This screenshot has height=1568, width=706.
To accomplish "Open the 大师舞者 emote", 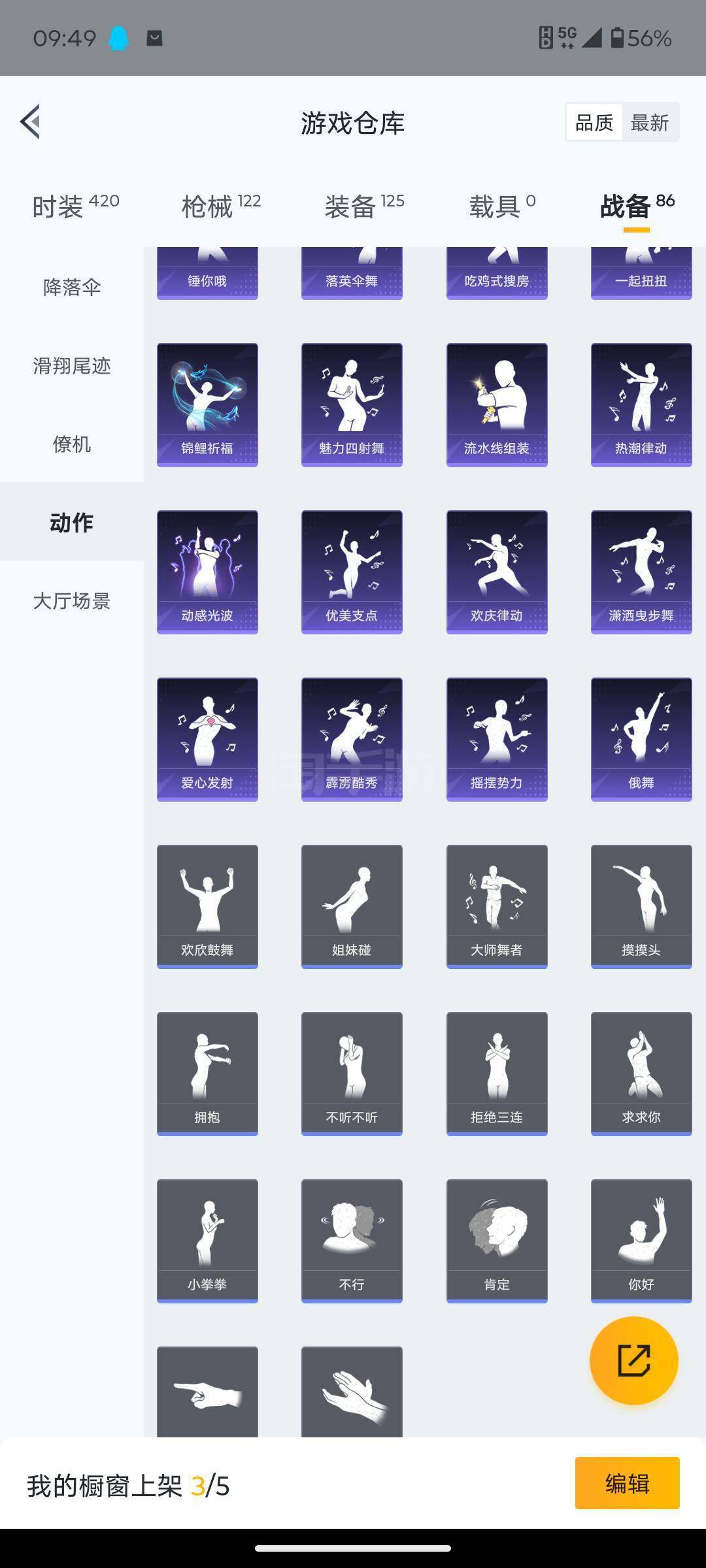I will pos(497,906).
